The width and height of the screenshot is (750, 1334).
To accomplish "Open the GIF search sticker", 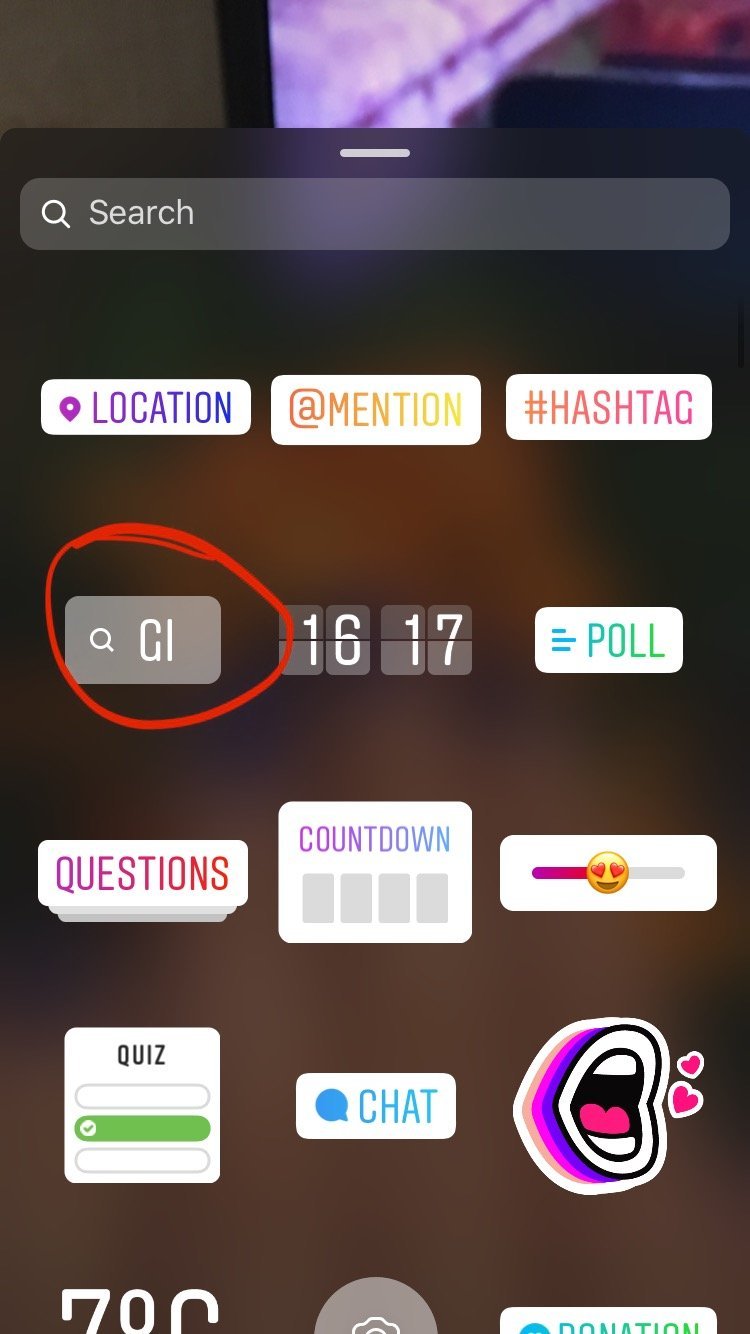I will point(143,640).
